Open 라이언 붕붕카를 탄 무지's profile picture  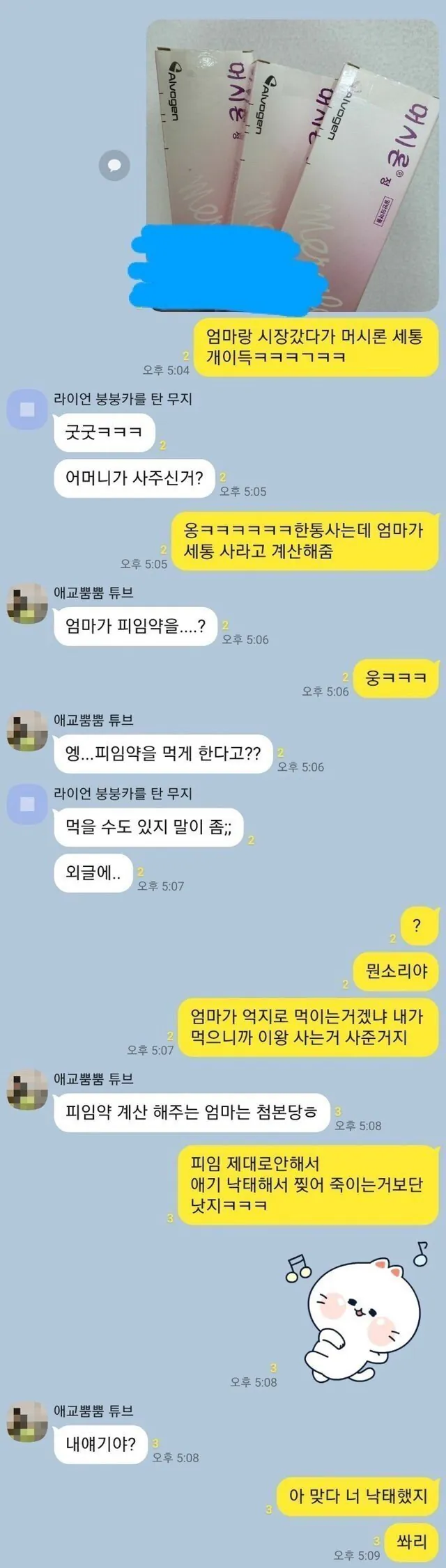[x=27, y=409]
